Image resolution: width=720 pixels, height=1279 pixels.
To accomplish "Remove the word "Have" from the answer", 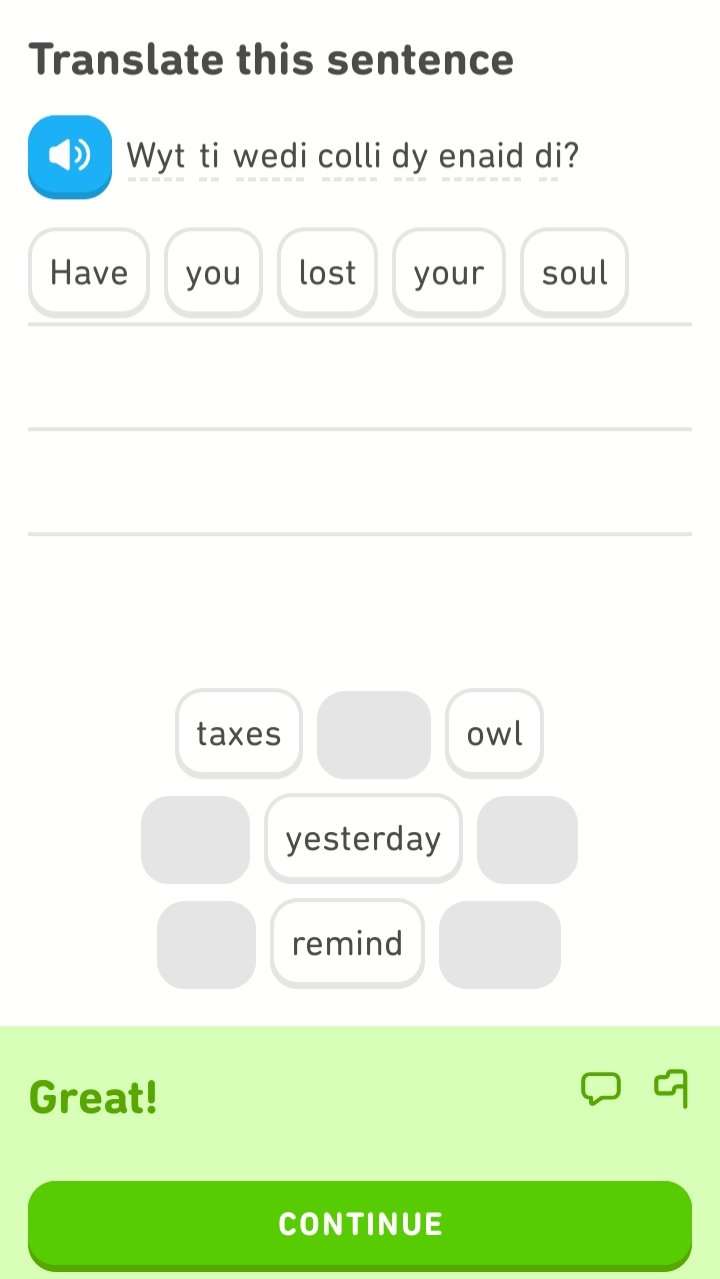I will tap(89, 272).
